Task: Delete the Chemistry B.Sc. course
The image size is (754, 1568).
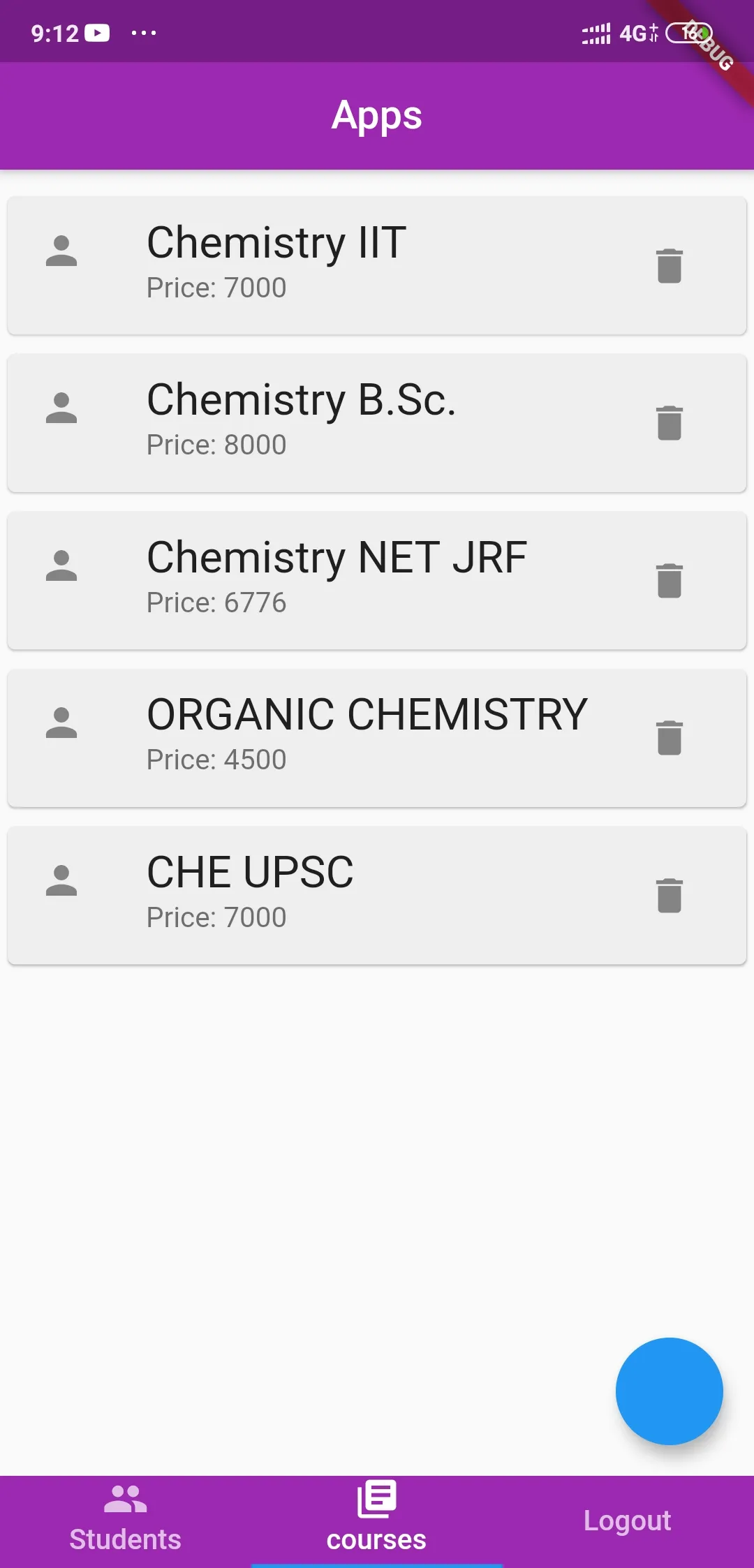Action: click(669, 423)
